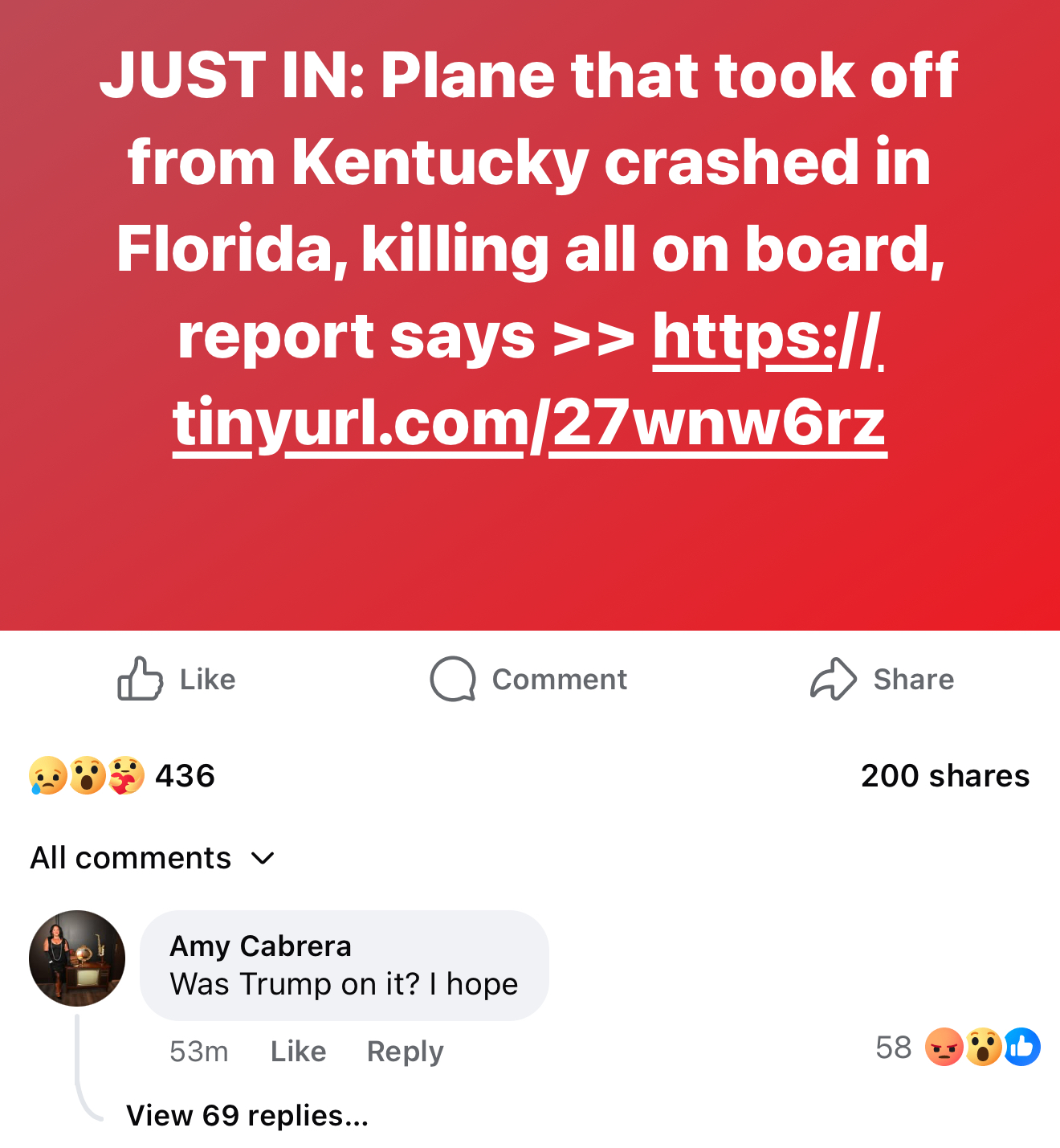Show the 200 shares list
1060x1148 pixels.
click(944, 776)
